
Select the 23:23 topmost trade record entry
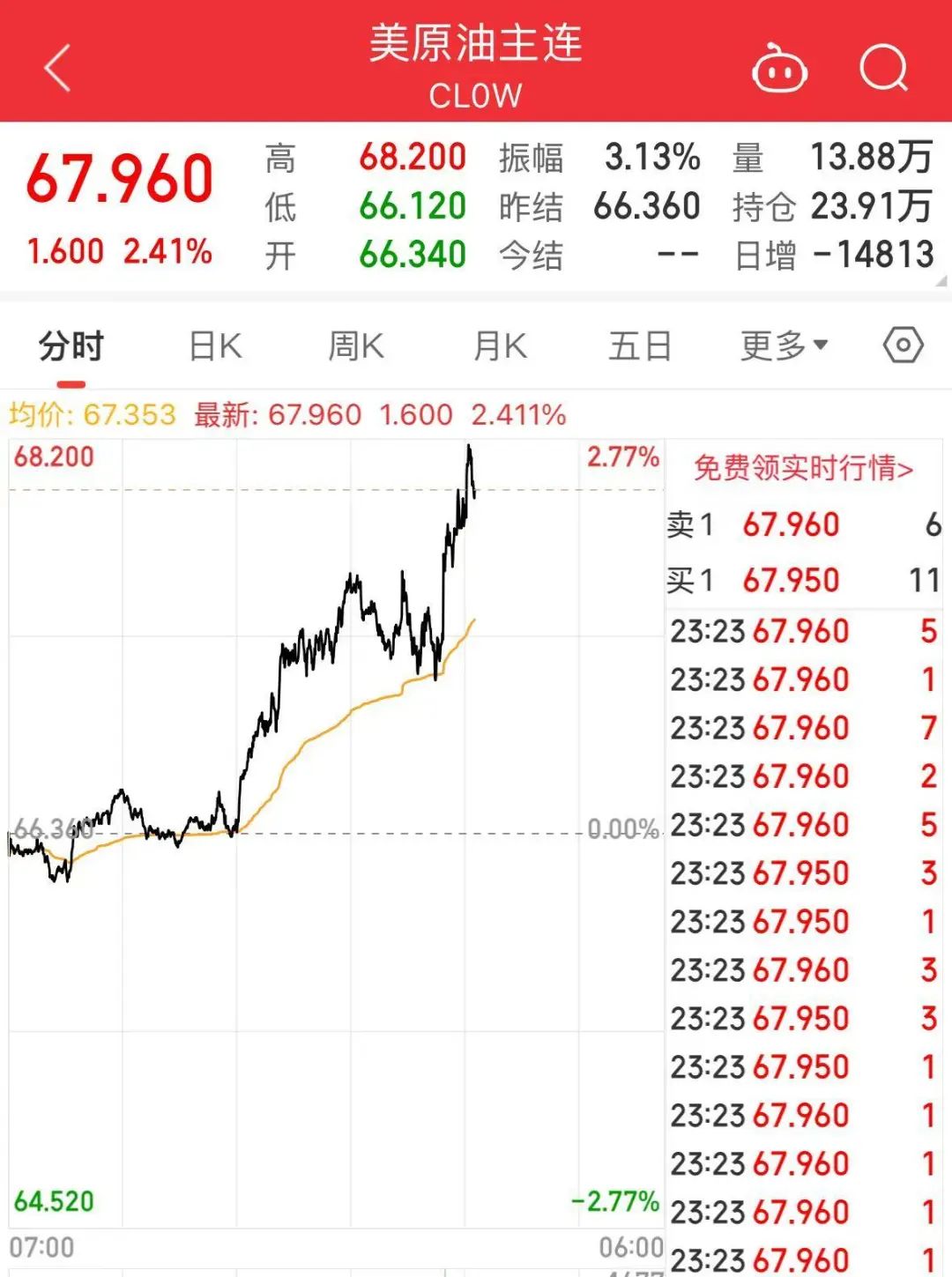point(802,632)
